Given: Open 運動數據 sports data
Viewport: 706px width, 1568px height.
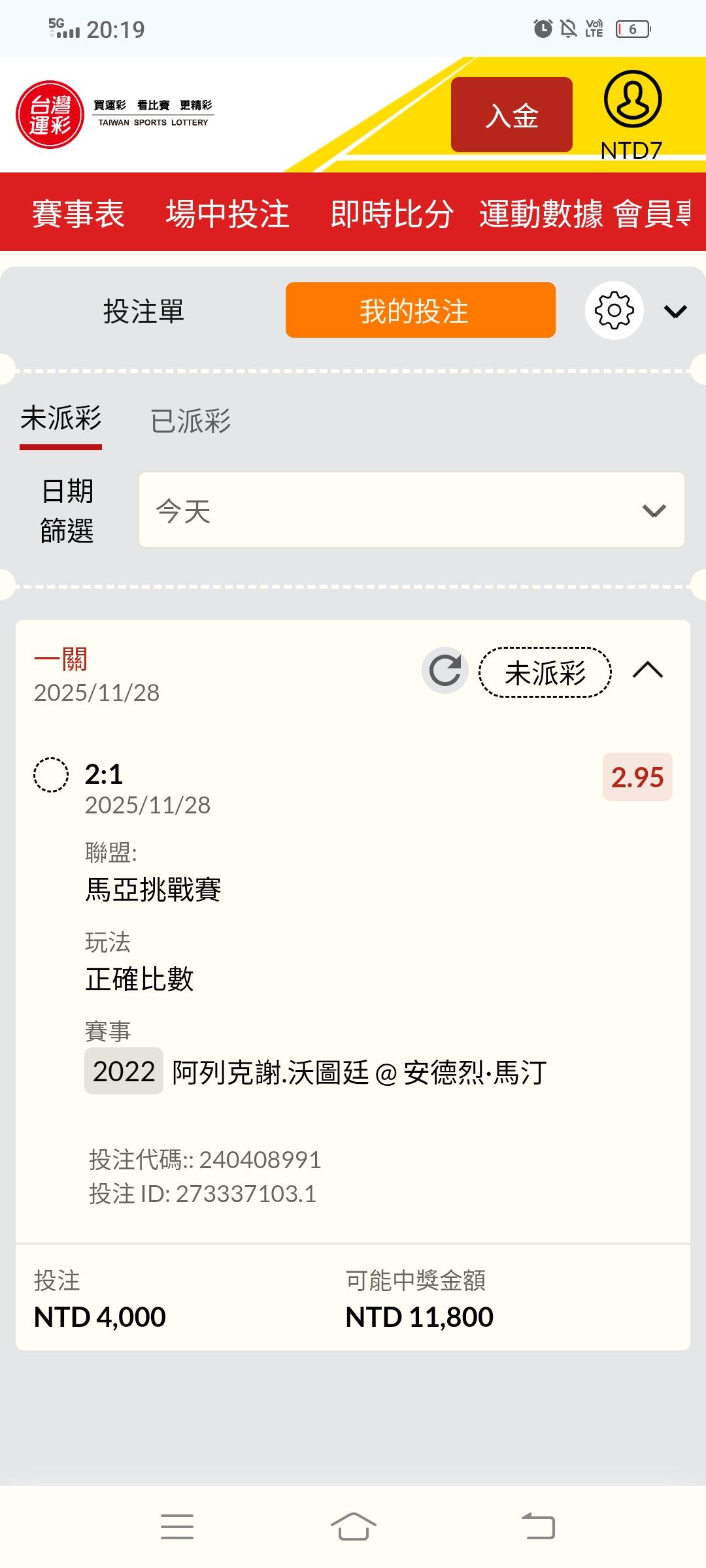Looking at the screenshot, I should click(x=541, y=214).
